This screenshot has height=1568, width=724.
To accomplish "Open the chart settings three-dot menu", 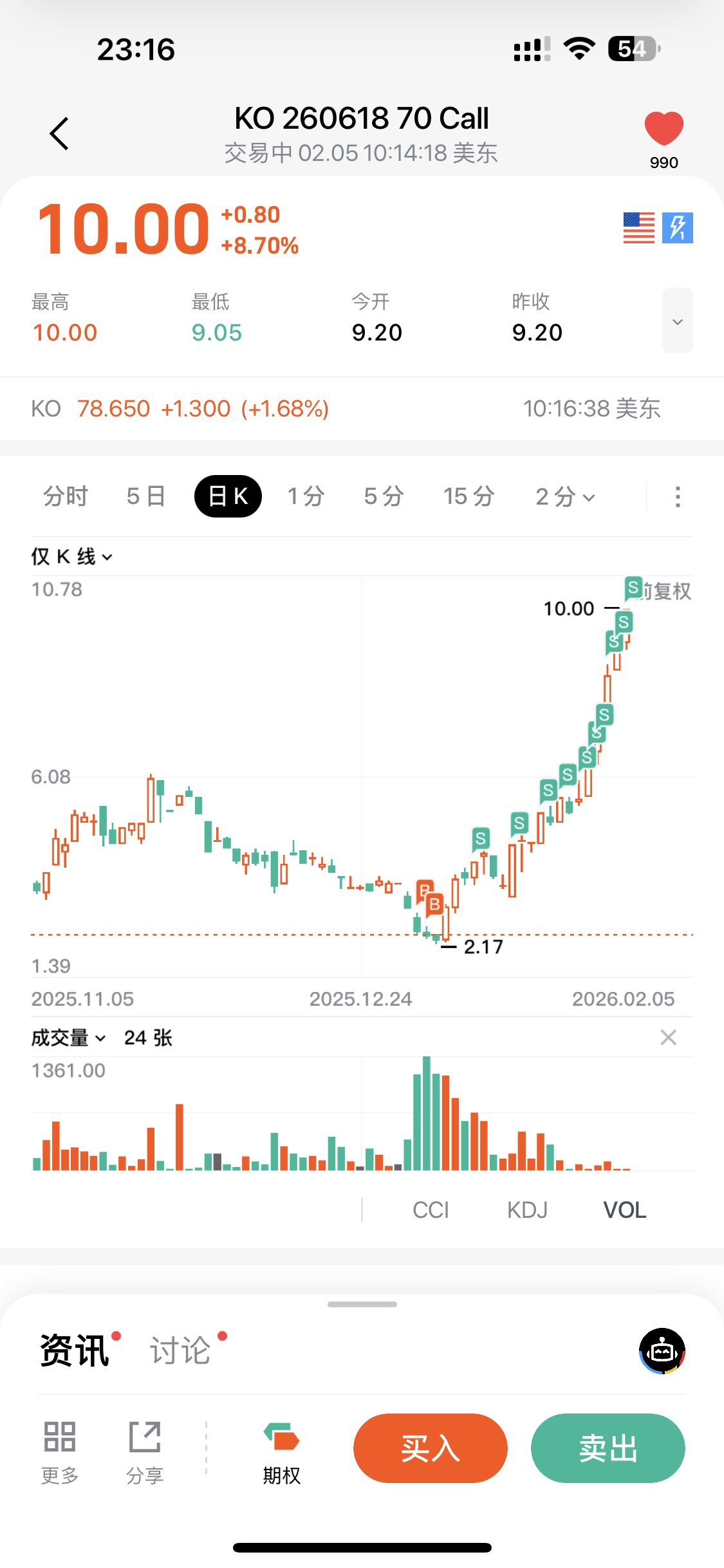I will pyautogui.click(x=677, y=496).
